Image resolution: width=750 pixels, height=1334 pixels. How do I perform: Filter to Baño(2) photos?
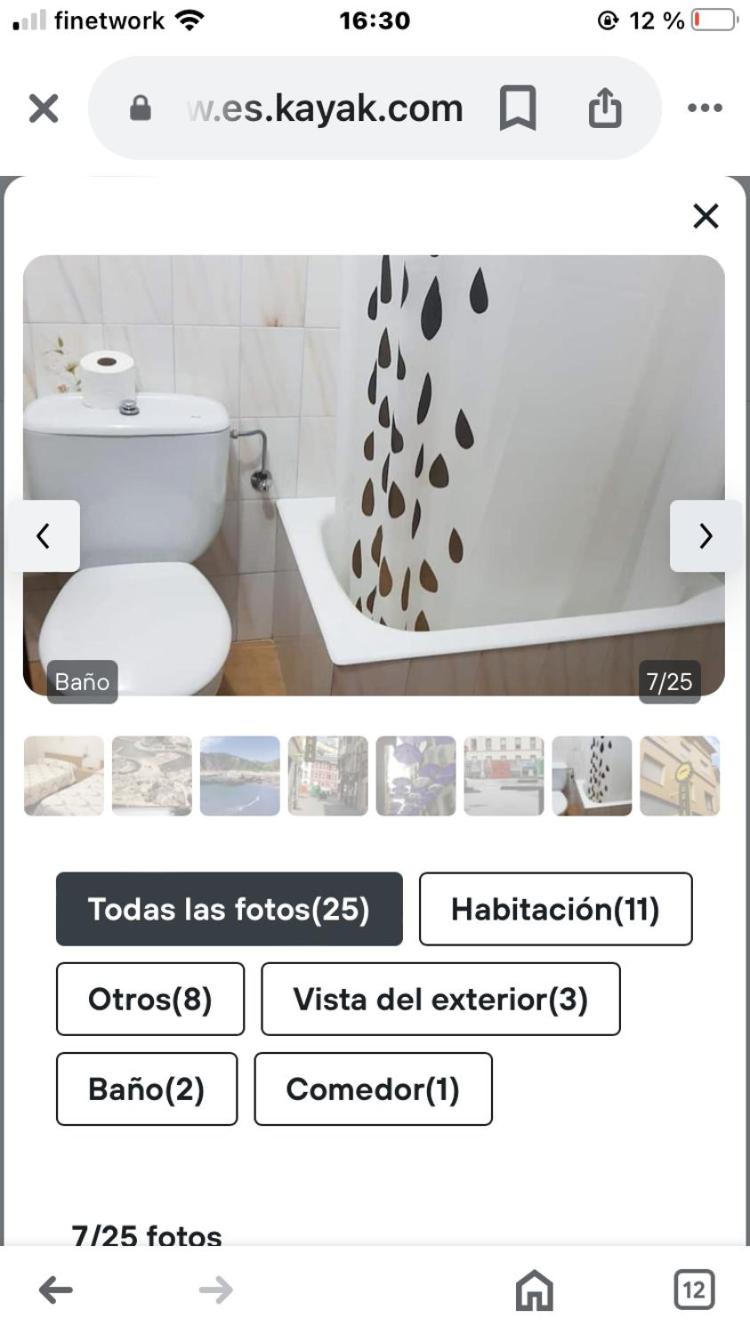pos(146,1089)
